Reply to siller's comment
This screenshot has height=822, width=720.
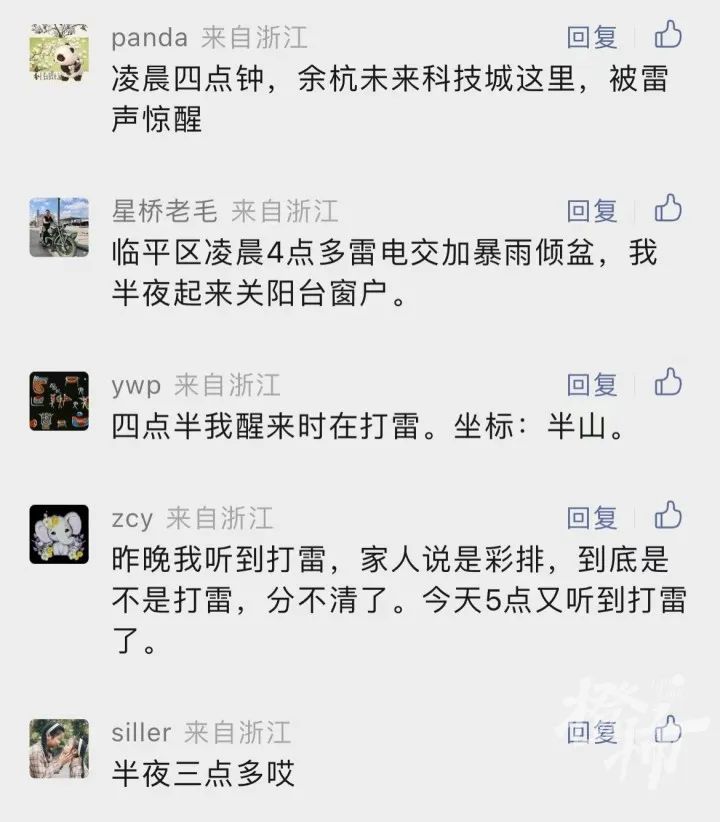click(592, 732)
